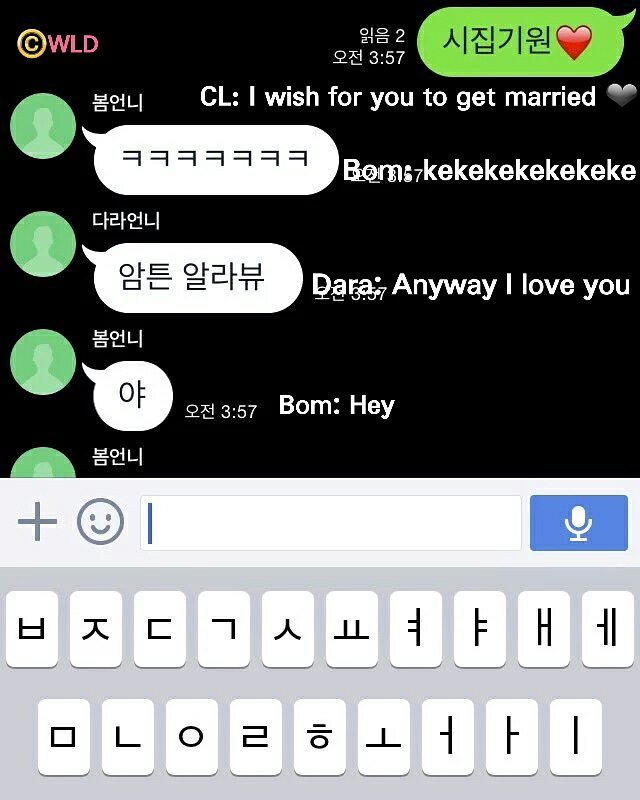Type the ㅎ key on the keyboard
The height and width of the screenshot is (800, 640).
(x=320, y=738)
